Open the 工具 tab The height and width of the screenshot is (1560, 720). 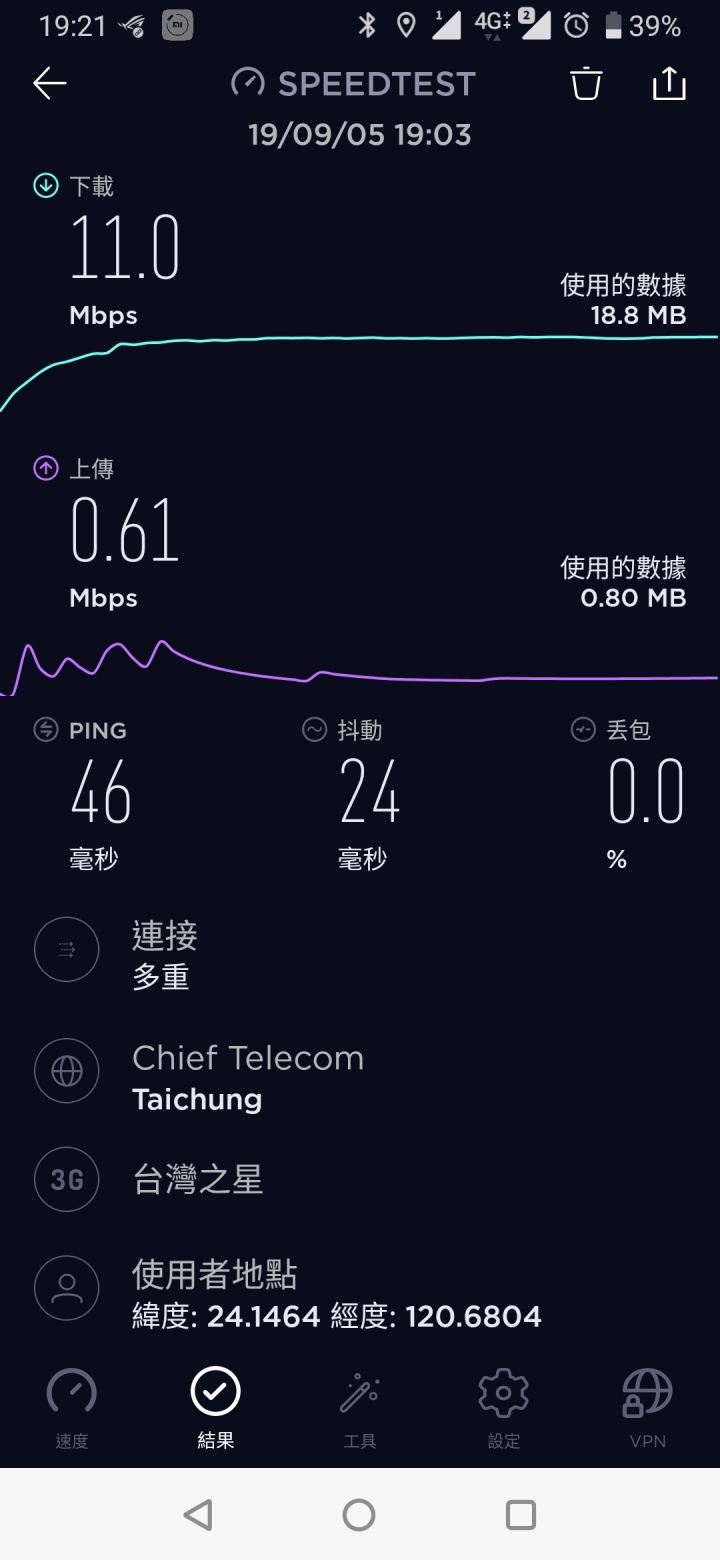click(x=360, y=1408)
